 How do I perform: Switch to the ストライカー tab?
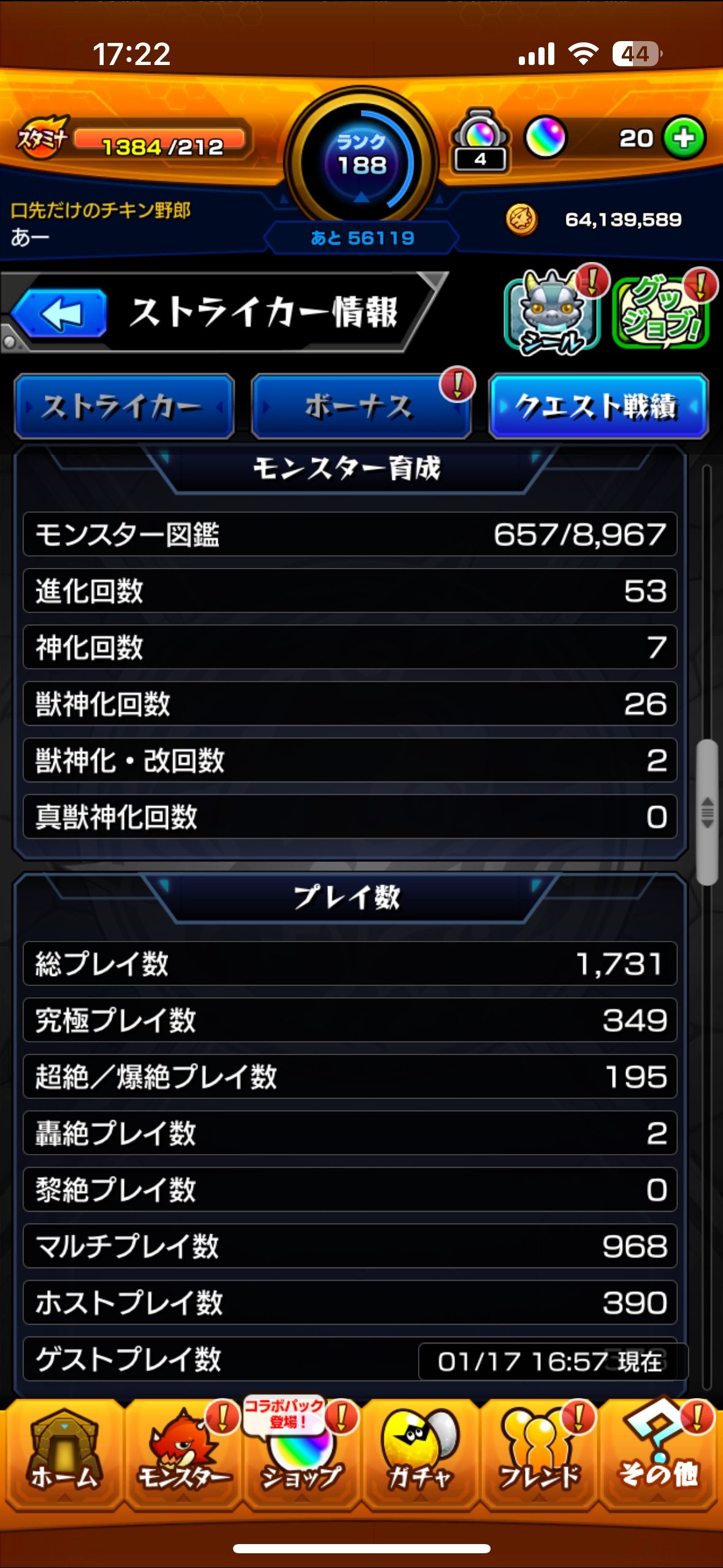(124, 406)
